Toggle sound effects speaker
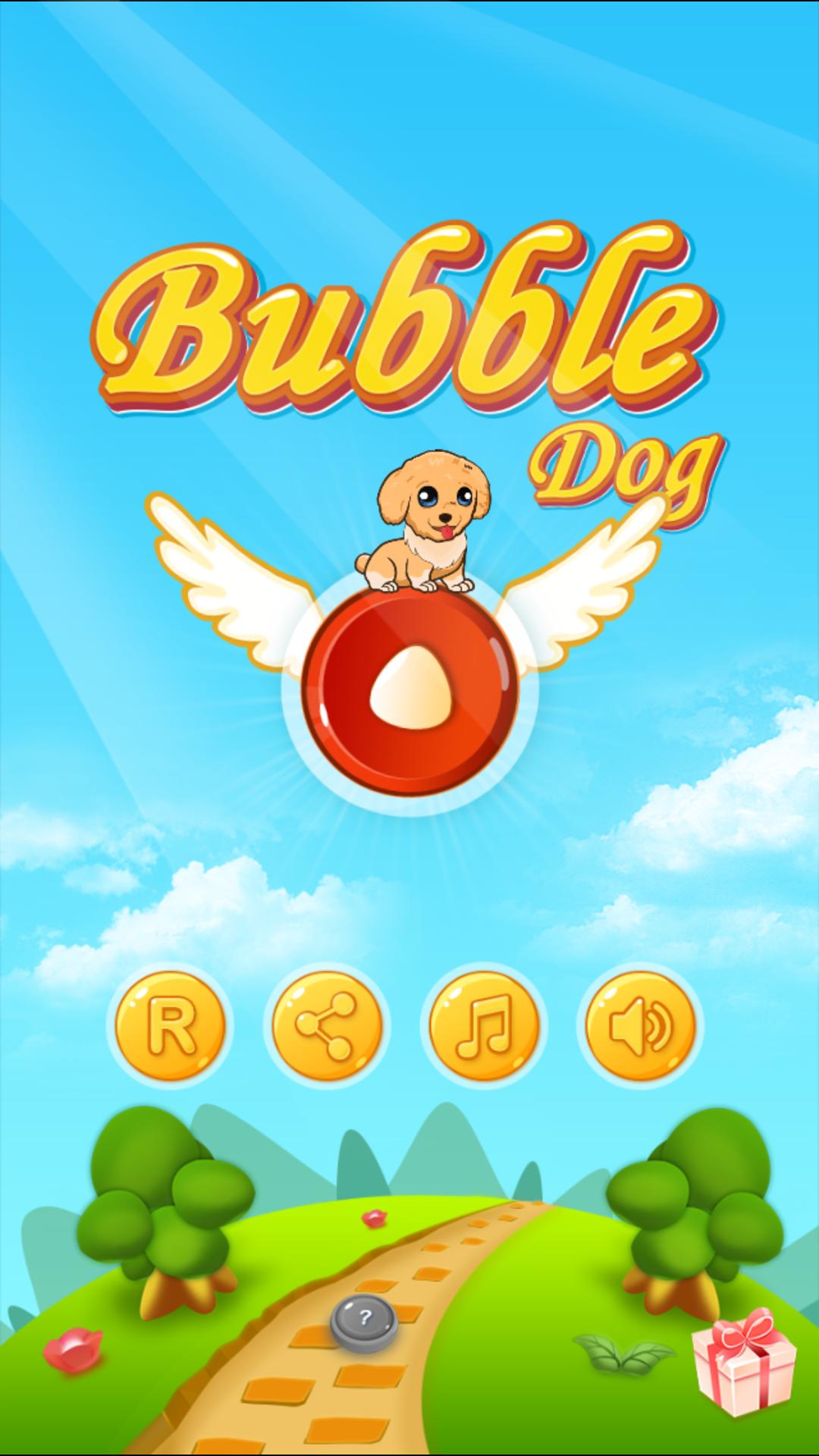The height and width of the screenshot is (1456, 819). pyautogui.click(x=641, y=1026)
